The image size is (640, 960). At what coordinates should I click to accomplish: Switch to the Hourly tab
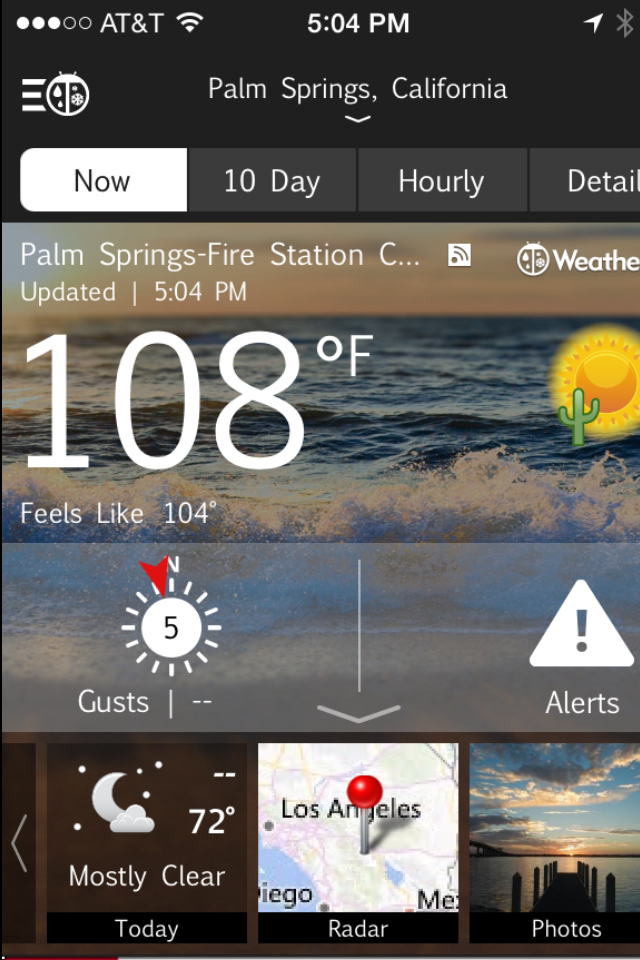[x=441, y=181]
